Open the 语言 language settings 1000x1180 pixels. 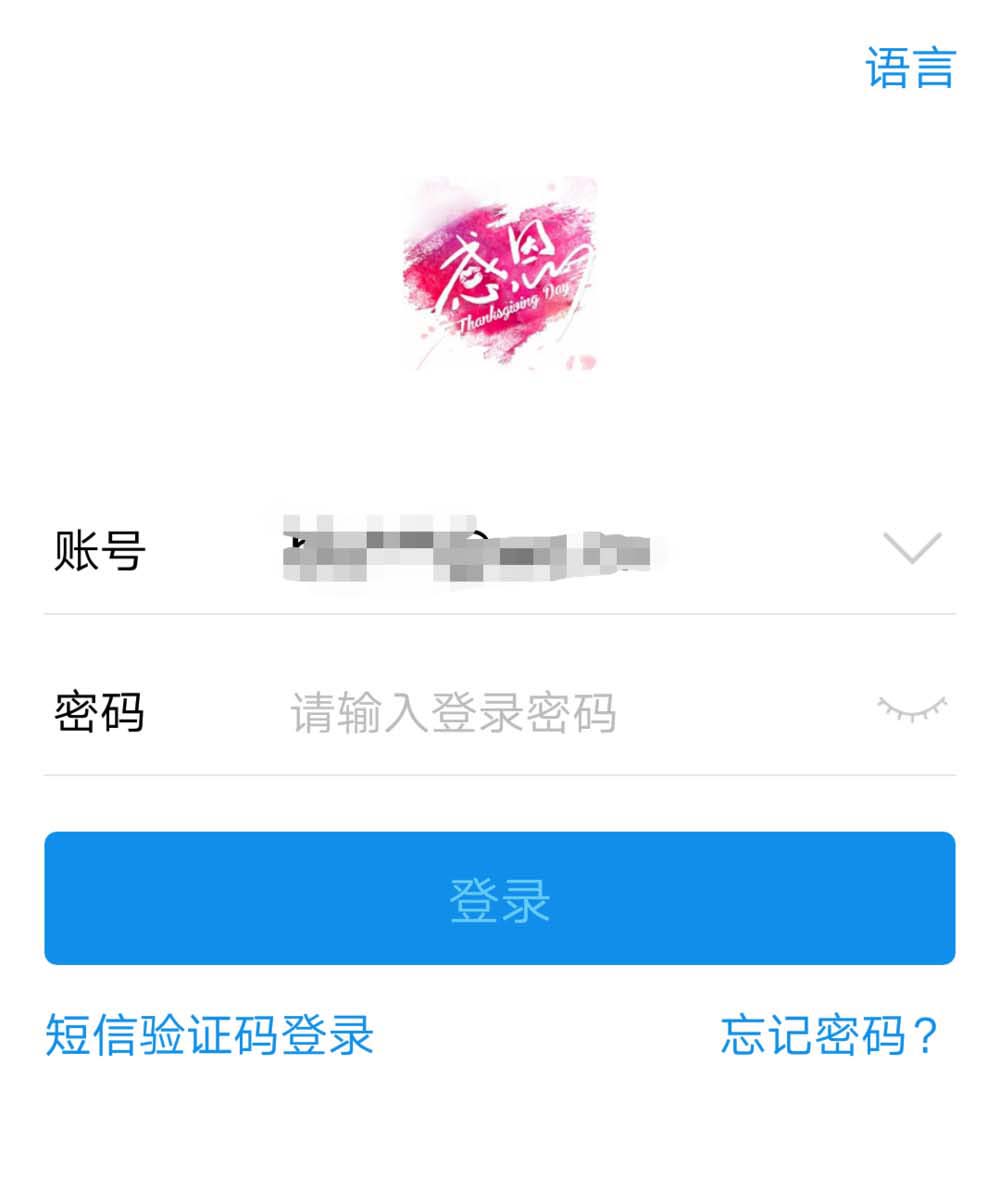[910, 68]
